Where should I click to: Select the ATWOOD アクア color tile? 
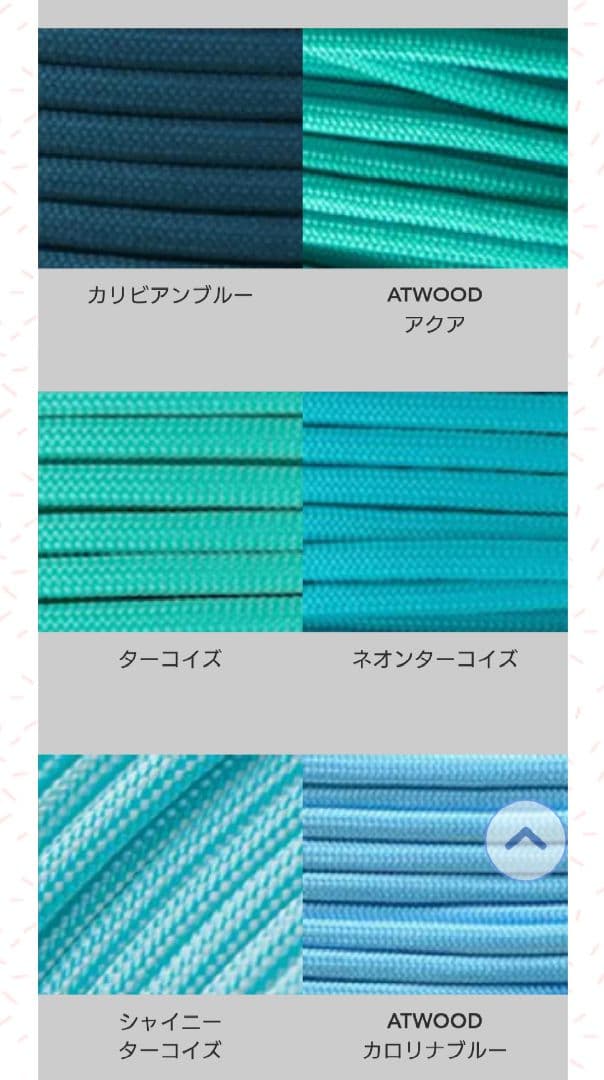click(435, 148)
